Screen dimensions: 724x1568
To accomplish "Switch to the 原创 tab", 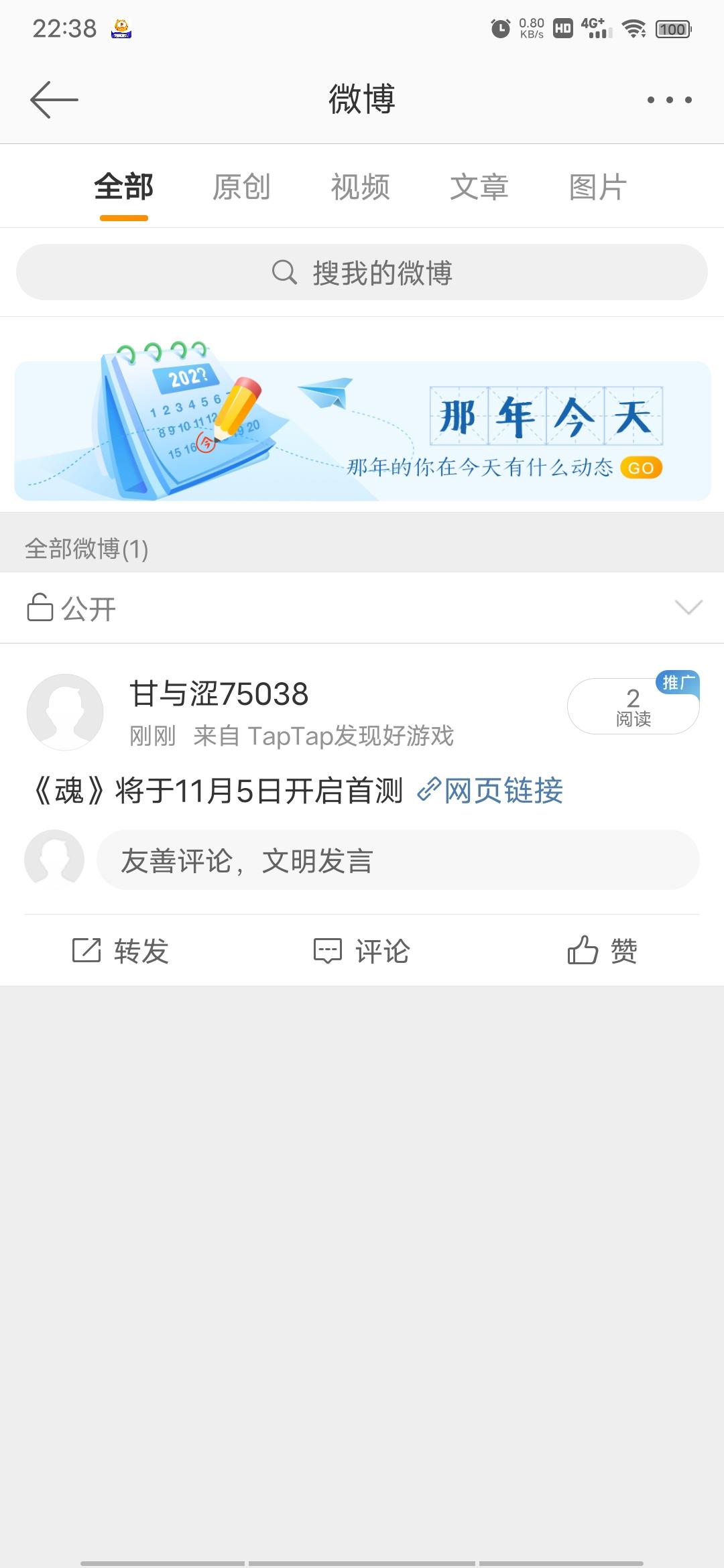I will [242, 187].
